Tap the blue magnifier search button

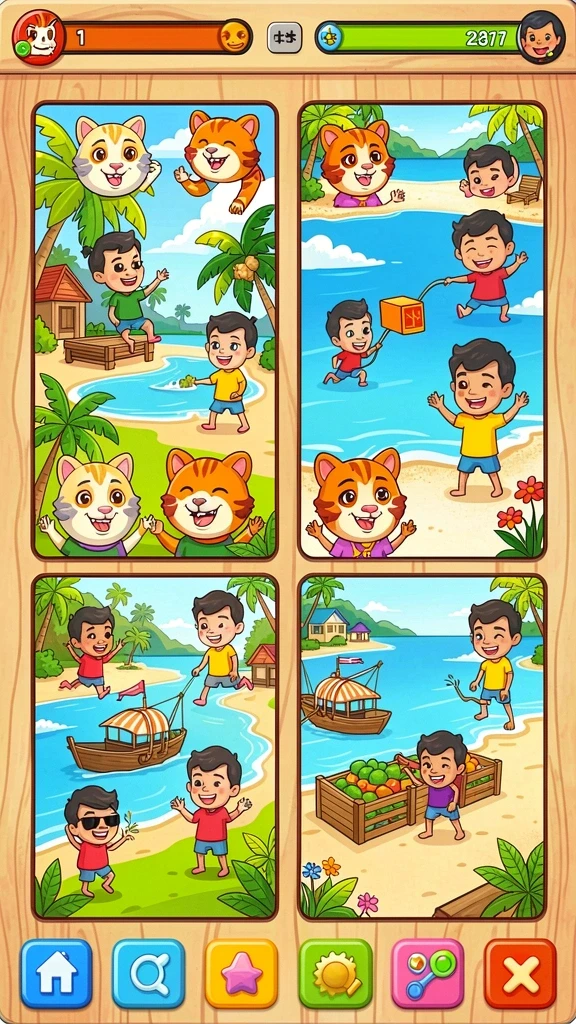coord(149,974)
